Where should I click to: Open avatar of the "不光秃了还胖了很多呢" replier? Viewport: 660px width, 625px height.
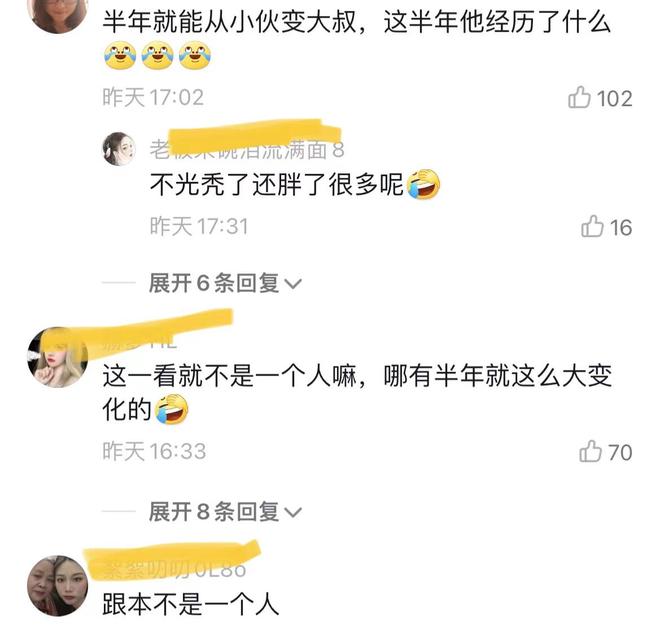click(119, 149)
